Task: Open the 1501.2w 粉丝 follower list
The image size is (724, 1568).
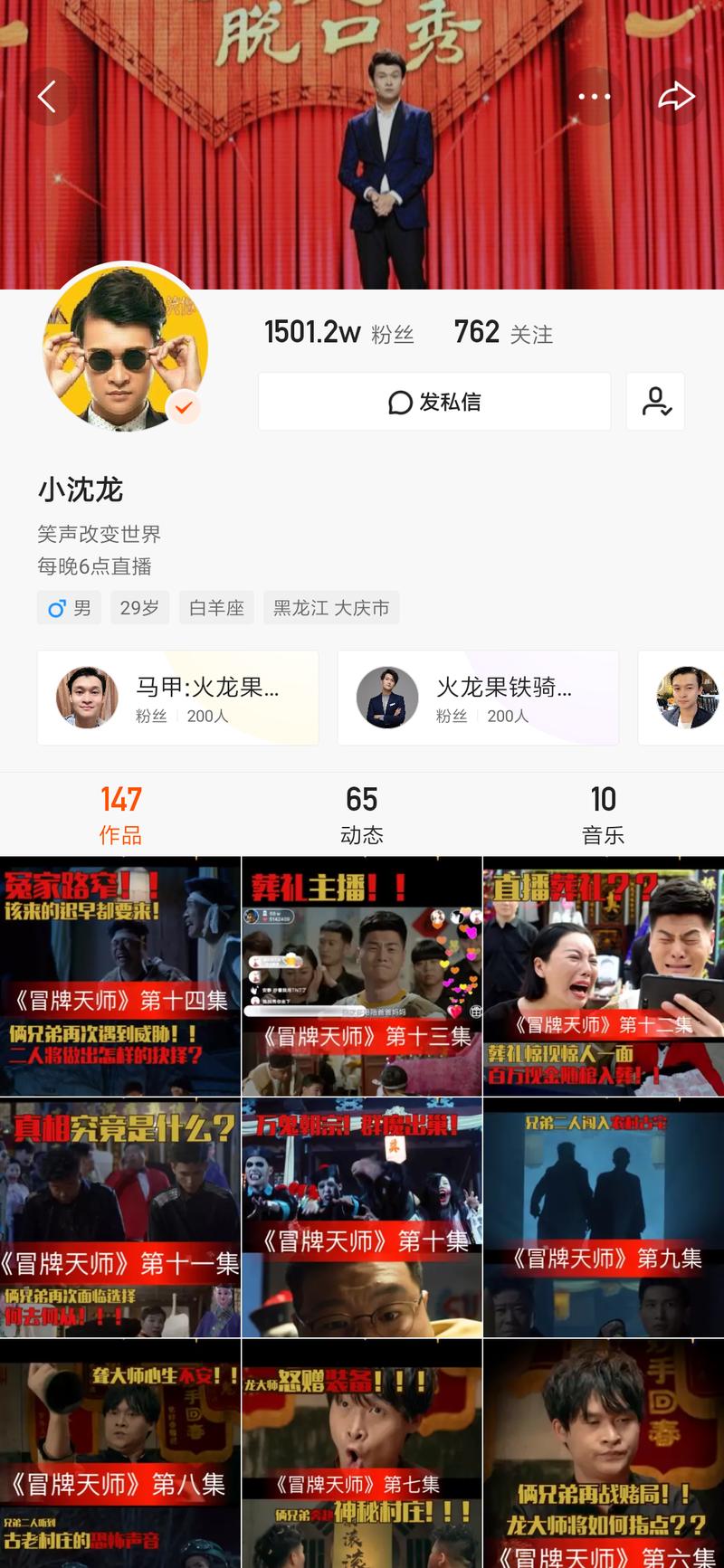Action: pos(337,332)
